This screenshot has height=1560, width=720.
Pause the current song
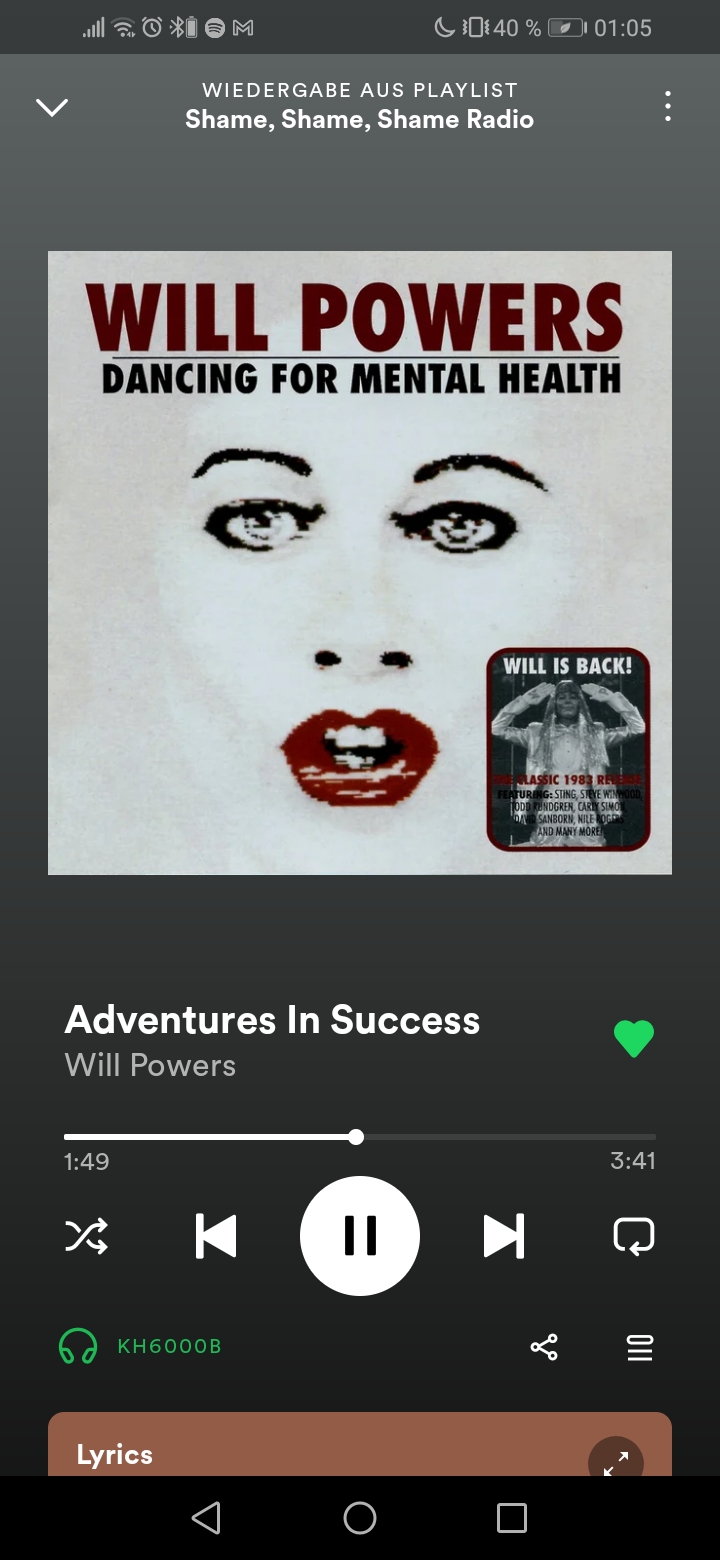click(x=360, y=1236)
